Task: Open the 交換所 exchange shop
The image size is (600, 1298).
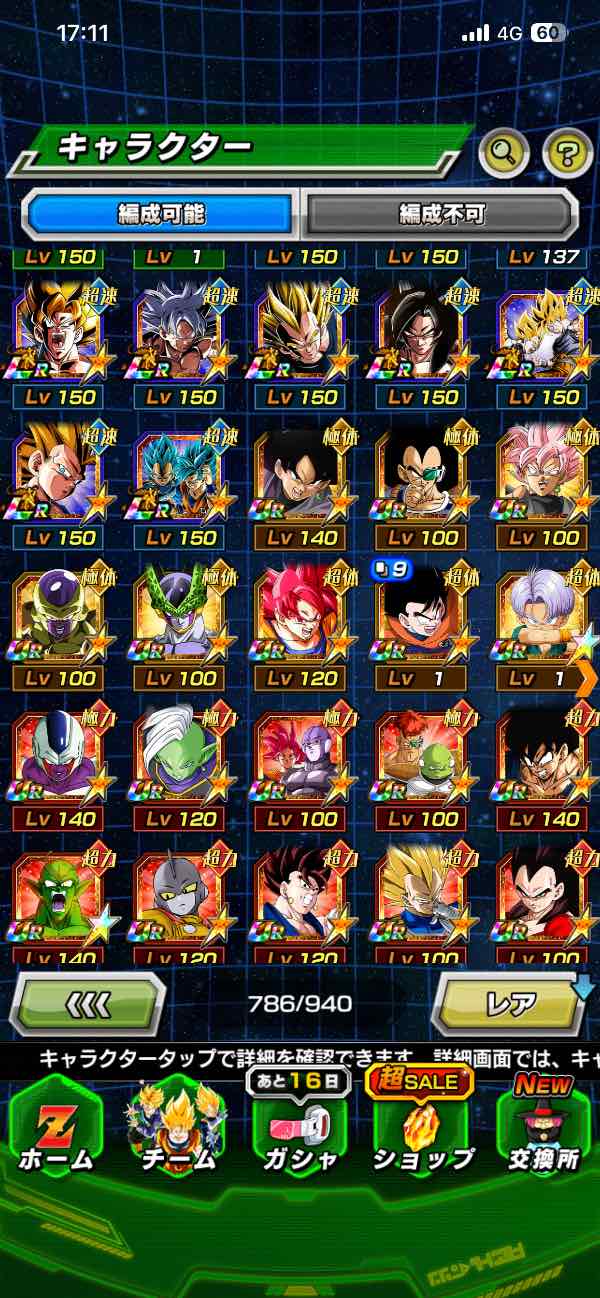Action: [545, 1130]
